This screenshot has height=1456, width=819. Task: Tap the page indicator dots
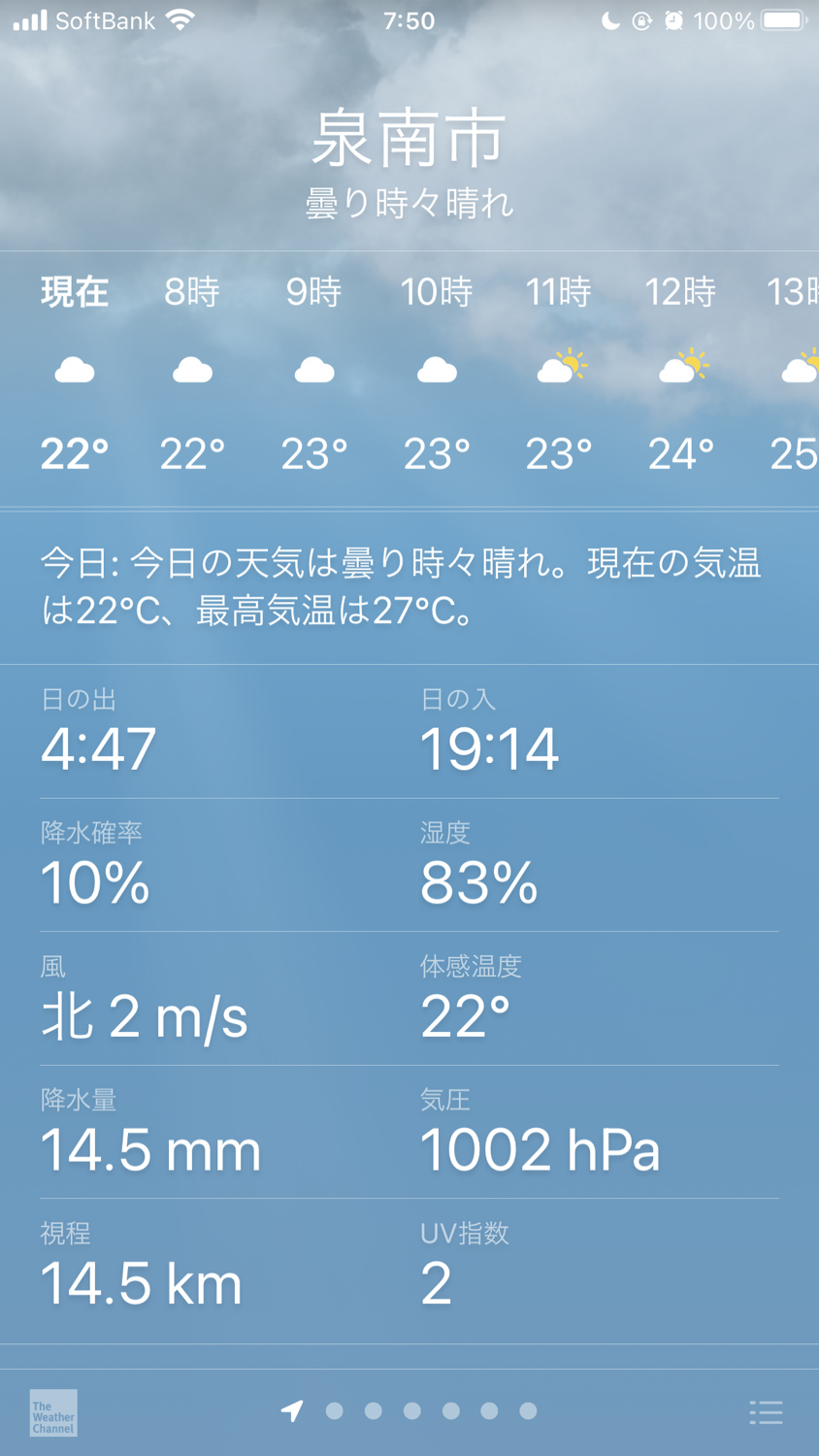tap(411, 1410)
